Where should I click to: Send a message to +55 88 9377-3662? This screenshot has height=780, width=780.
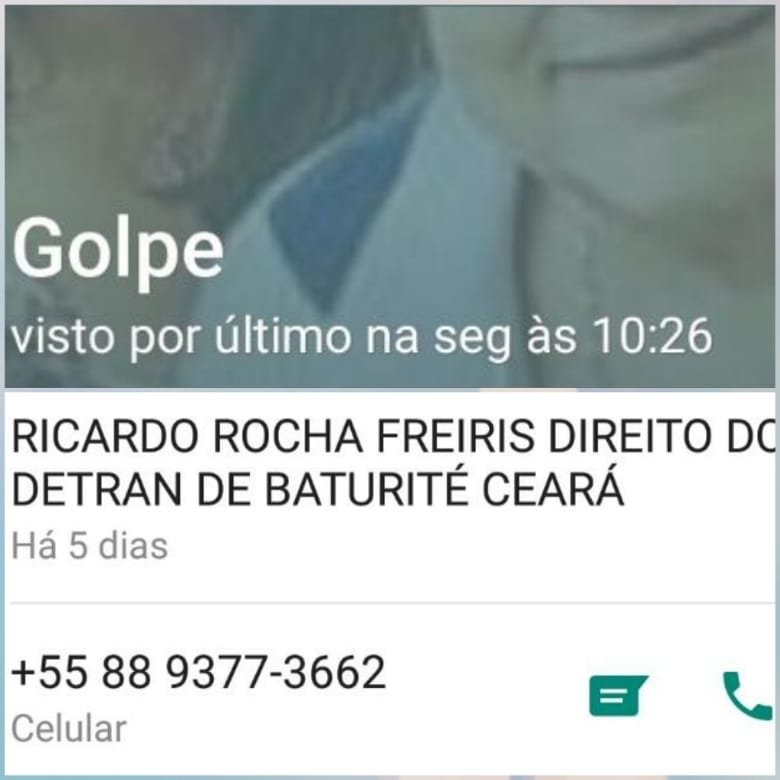(x=617, y=695)
